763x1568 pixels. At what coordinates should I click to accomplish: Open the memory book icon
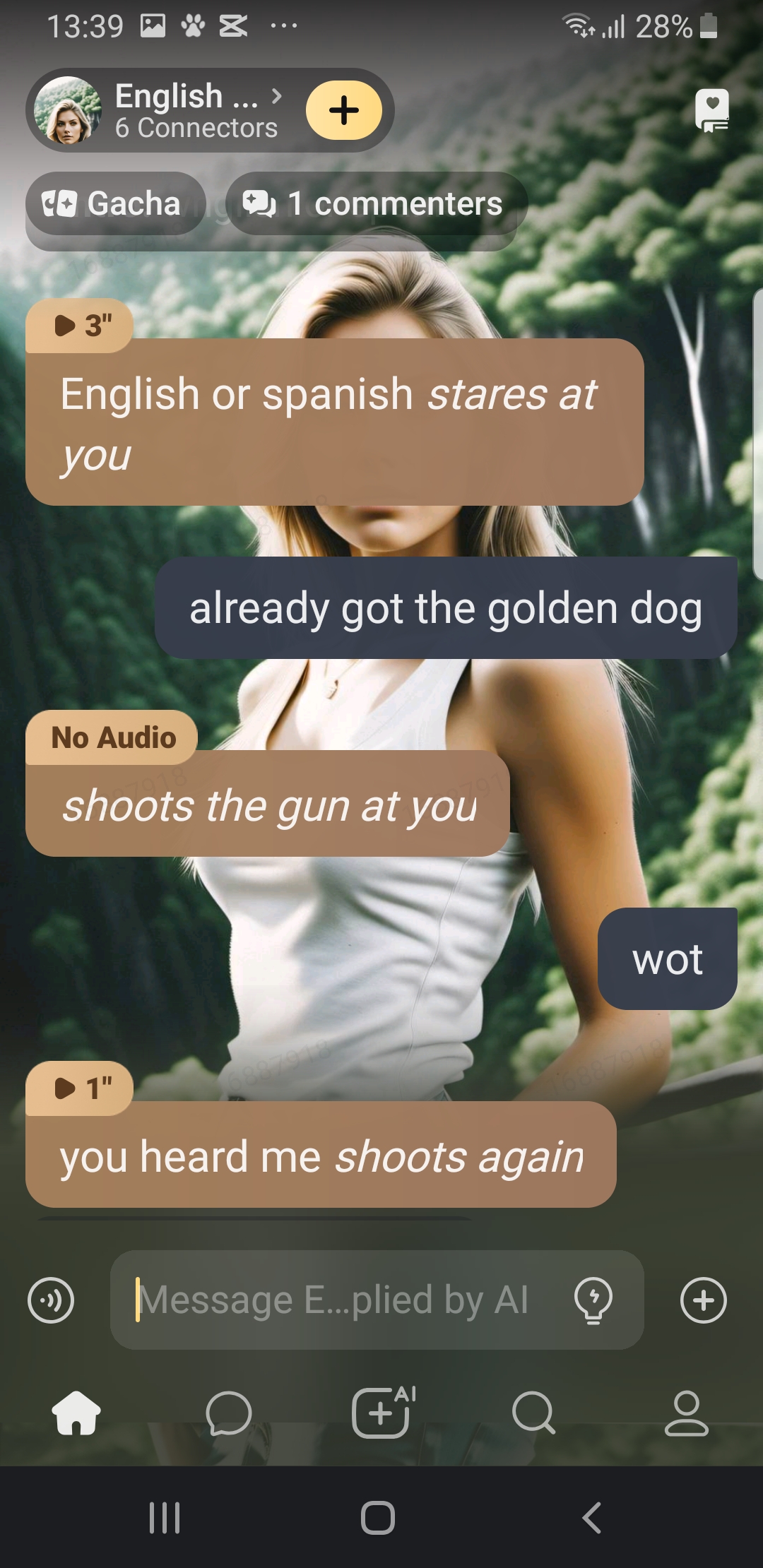711,110
